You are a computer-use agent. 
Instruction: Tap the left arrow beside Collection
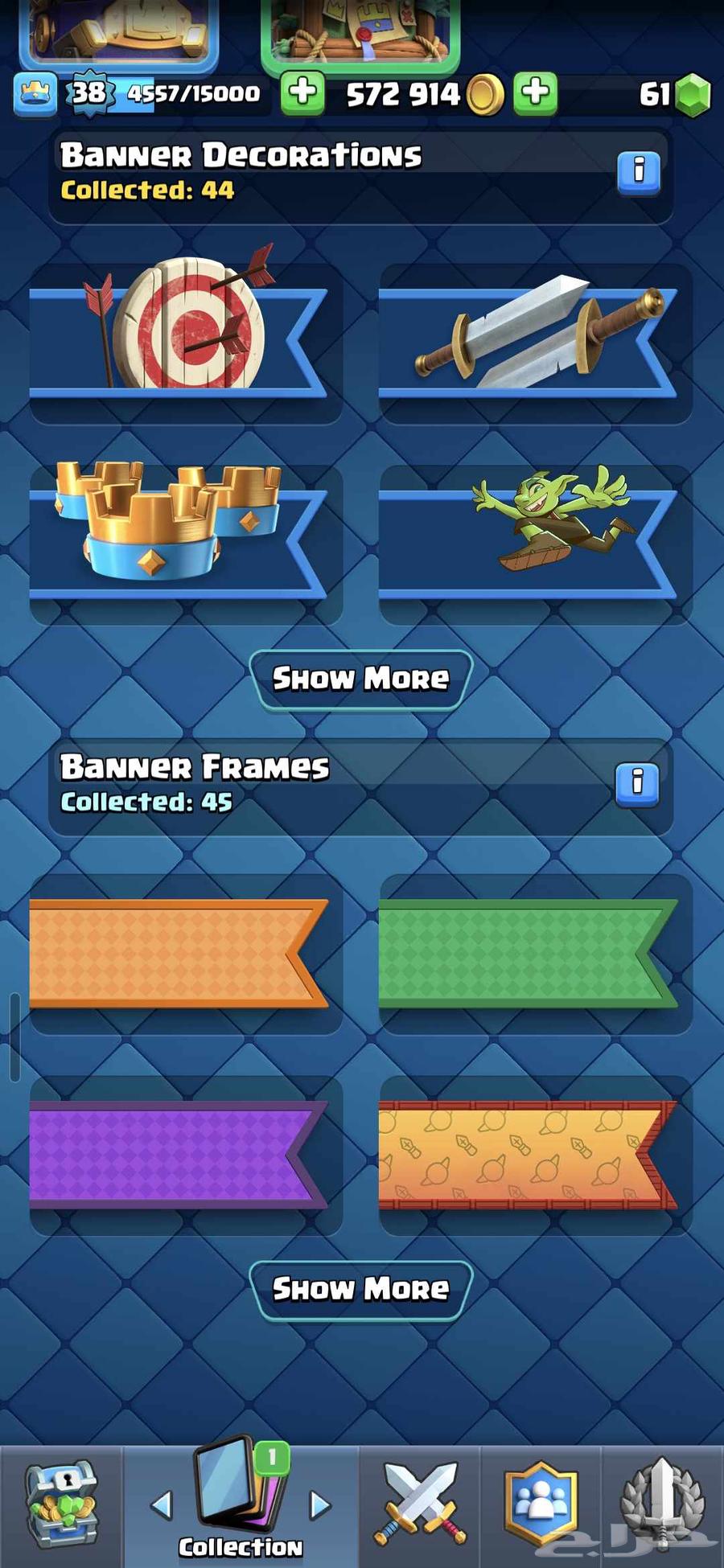click(162, 1504)
